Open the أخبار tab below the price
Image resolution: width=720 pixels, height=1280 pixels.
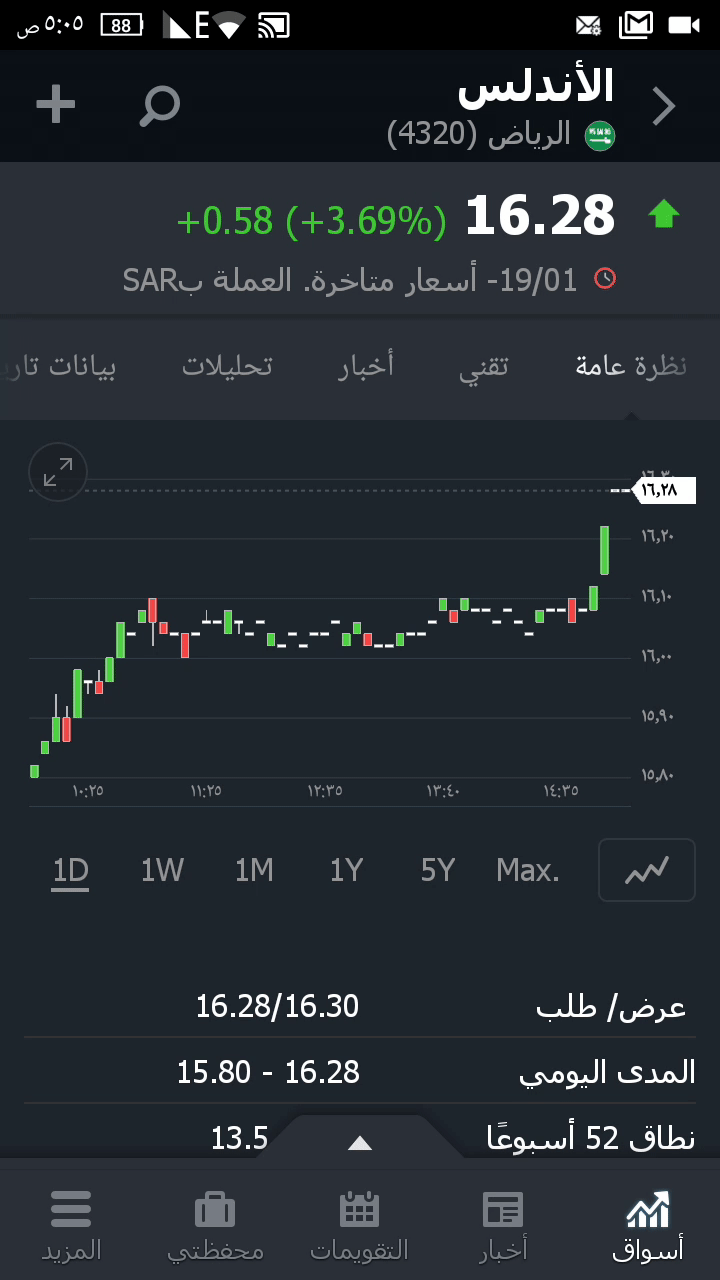coord(365,366)
